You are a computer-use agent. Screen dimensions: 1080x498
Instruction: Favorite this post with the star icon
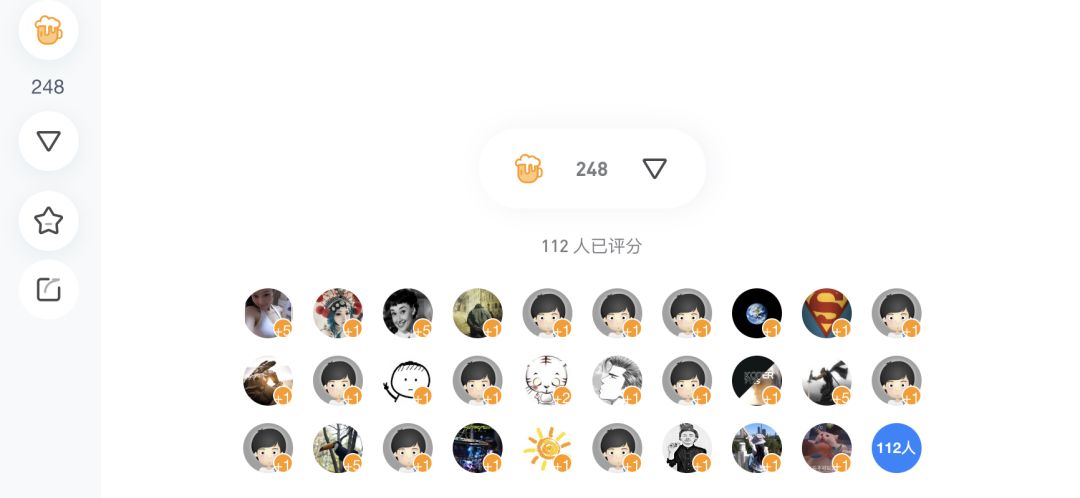(x=48, y=221)
